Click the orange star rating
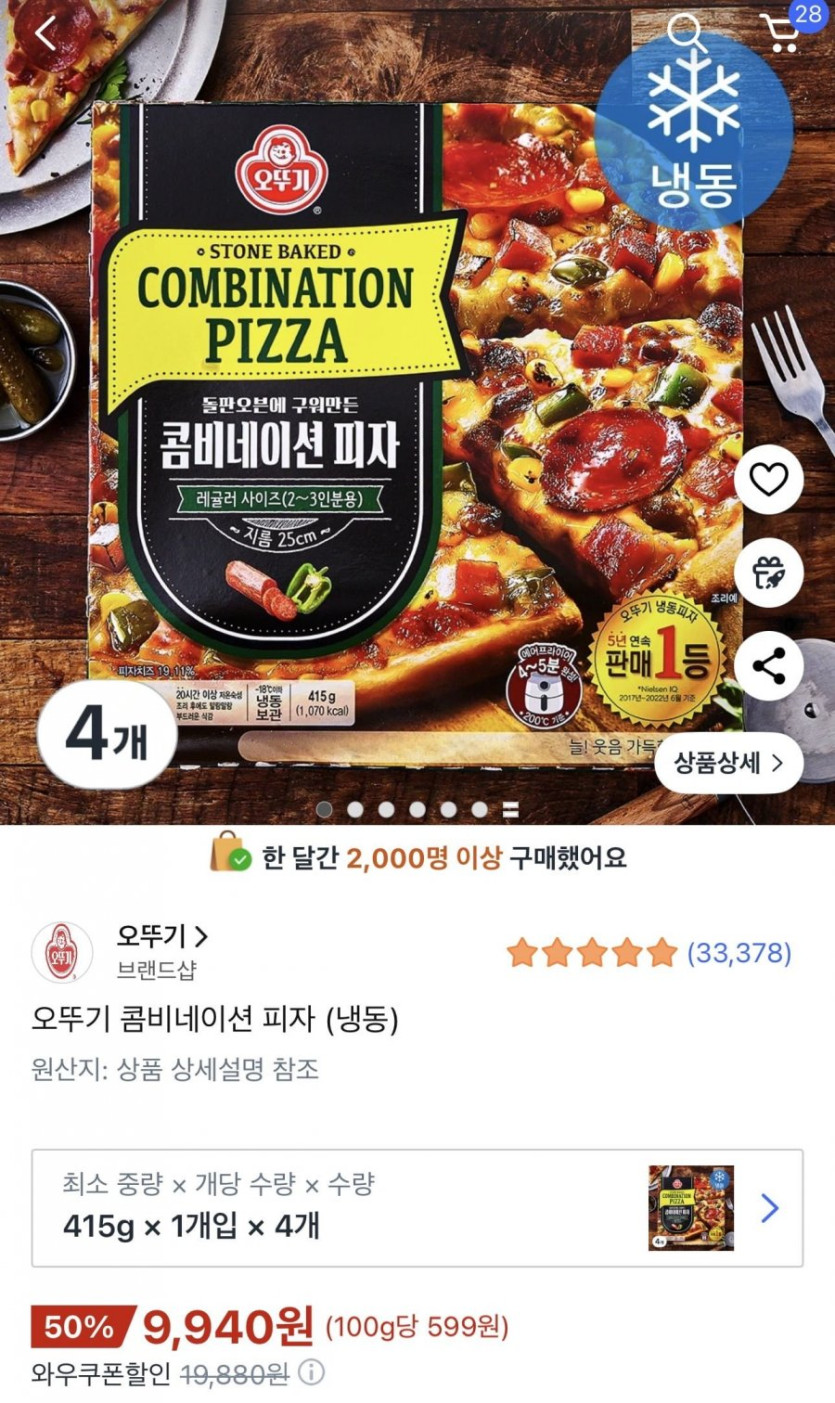Image resolution: width=835 pixels, height=1403 pixels. pyautogui.click(x=589, y=953)
